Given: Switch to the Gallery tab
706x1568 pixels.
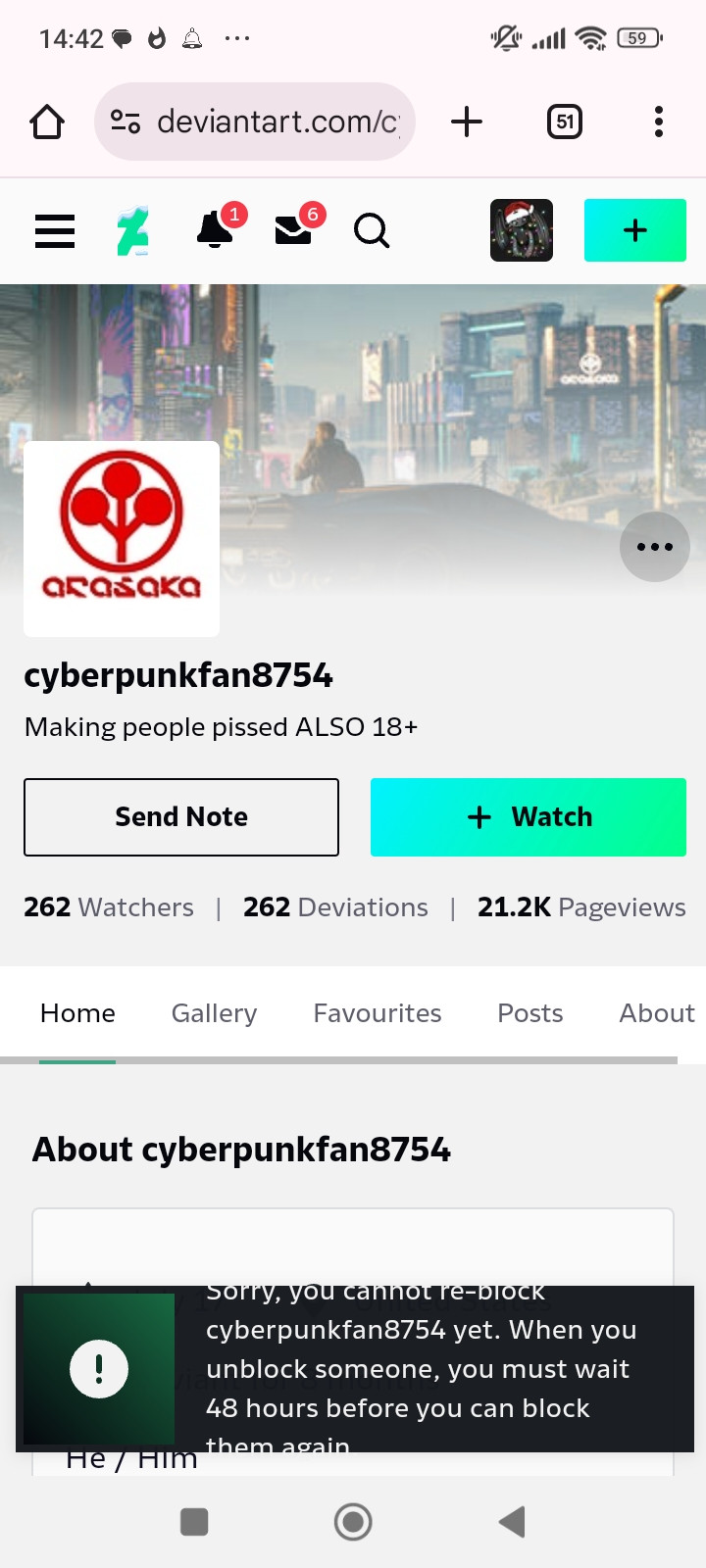Looking at the screenshot, I should (214, 1013).
